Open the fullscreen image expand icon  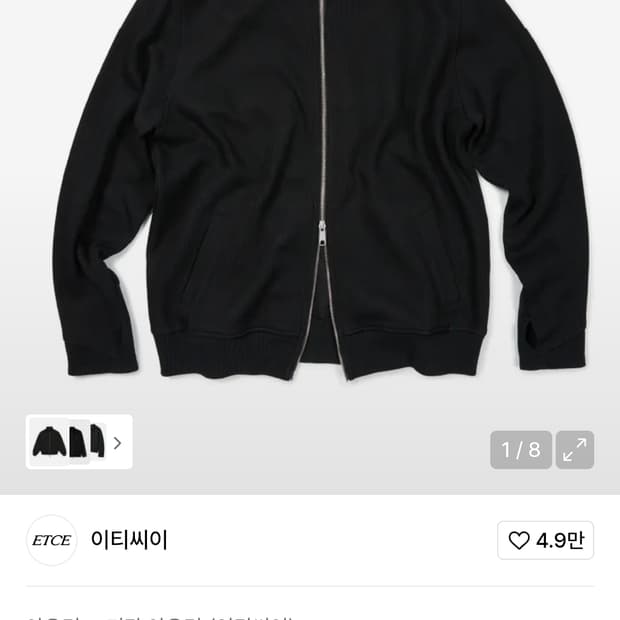click(x=575, y=450)
